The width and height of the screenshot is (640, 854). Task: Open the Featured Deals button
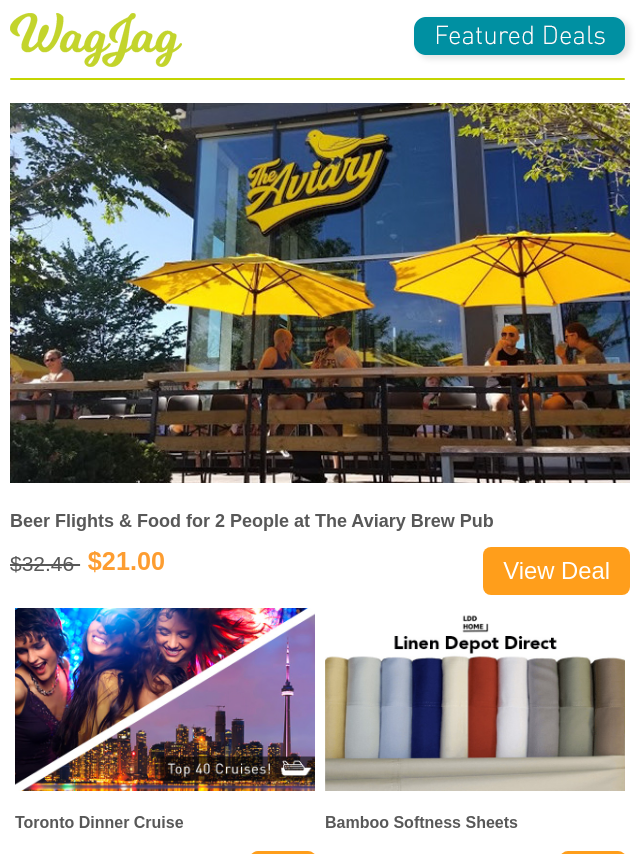click(519, 36)
